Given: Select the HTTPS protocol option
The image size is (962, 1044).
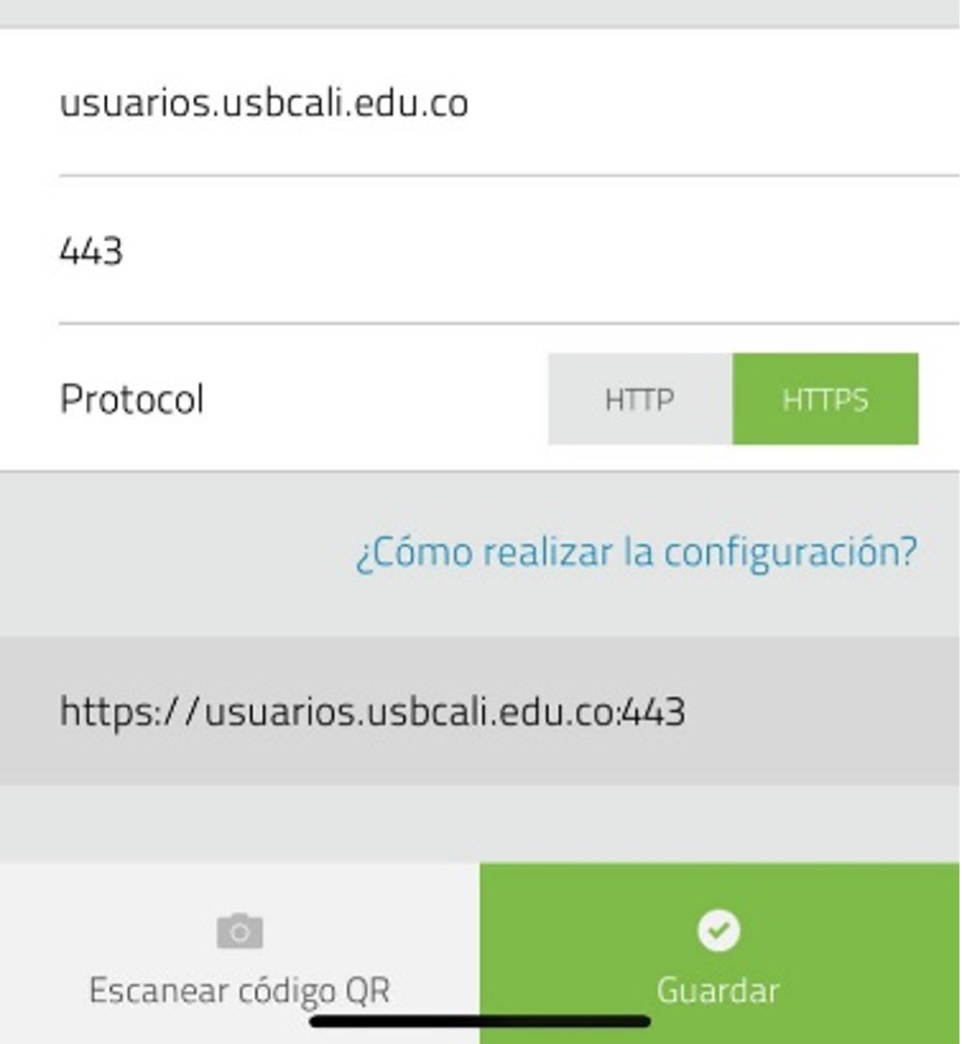Looking at the screenshot, I should pos(825,399).
